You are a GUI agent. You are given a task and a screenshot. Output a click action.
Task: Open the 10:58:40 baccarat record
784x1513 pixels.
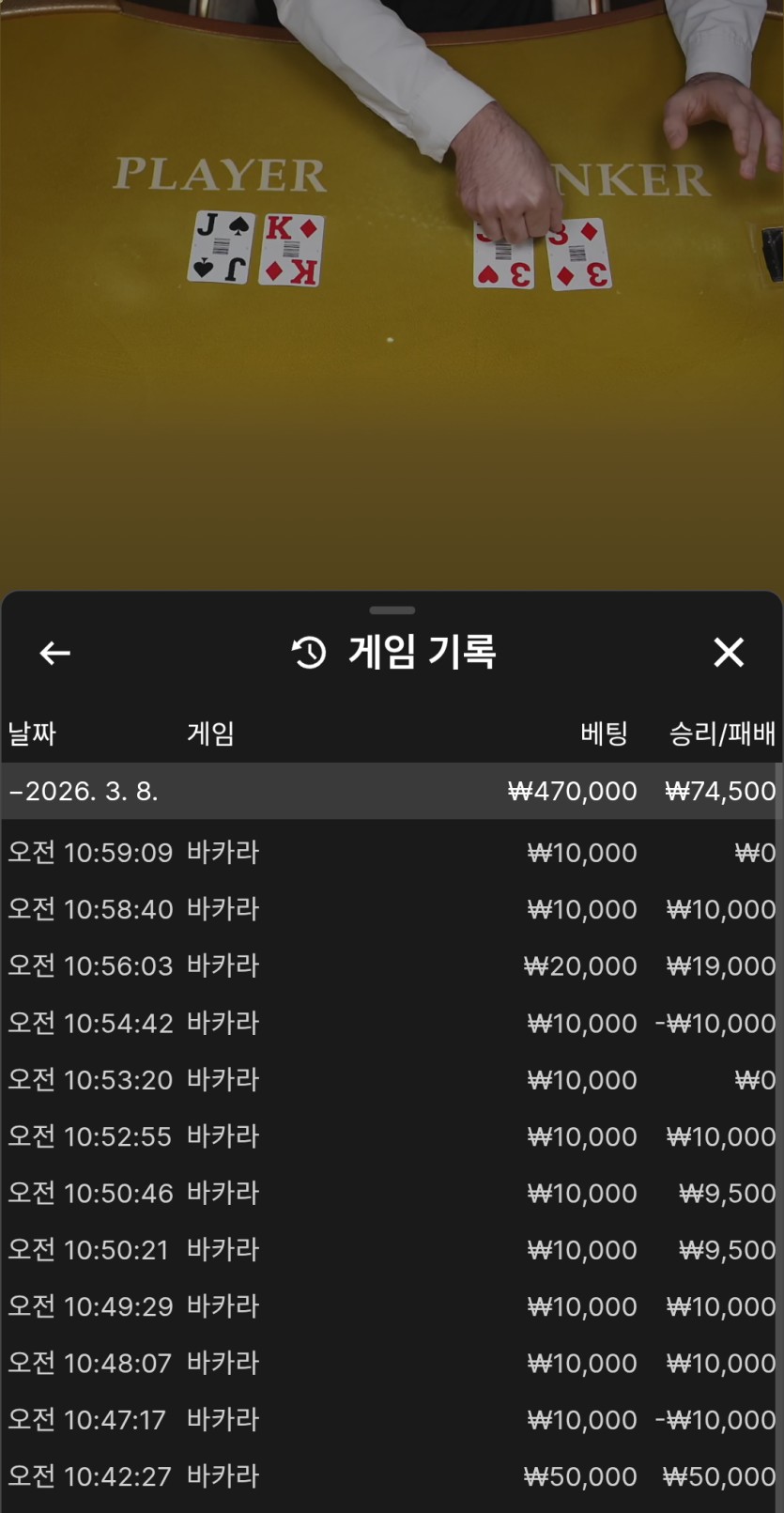tap(391, 909)
